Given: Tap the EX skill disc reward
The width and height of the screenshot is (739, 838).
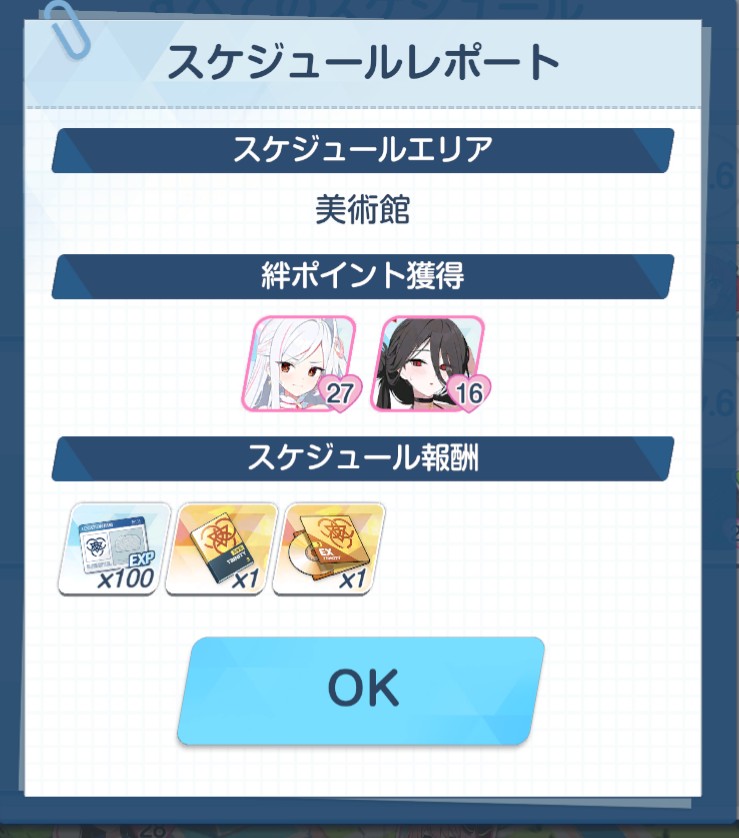Looking at the screenshot, I should click(329, 549).
